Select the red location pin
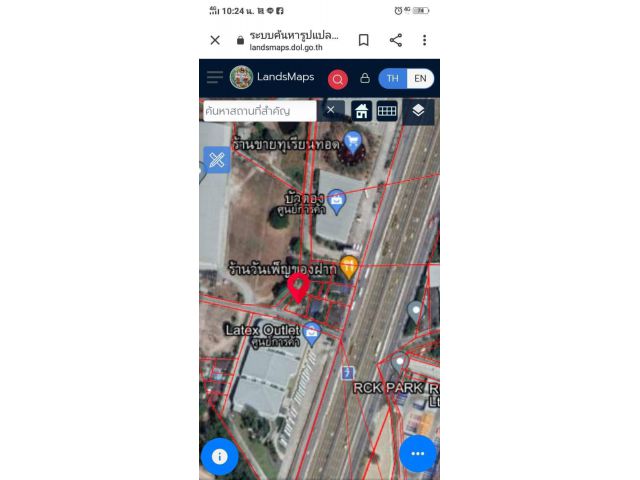 coord(298,288)
